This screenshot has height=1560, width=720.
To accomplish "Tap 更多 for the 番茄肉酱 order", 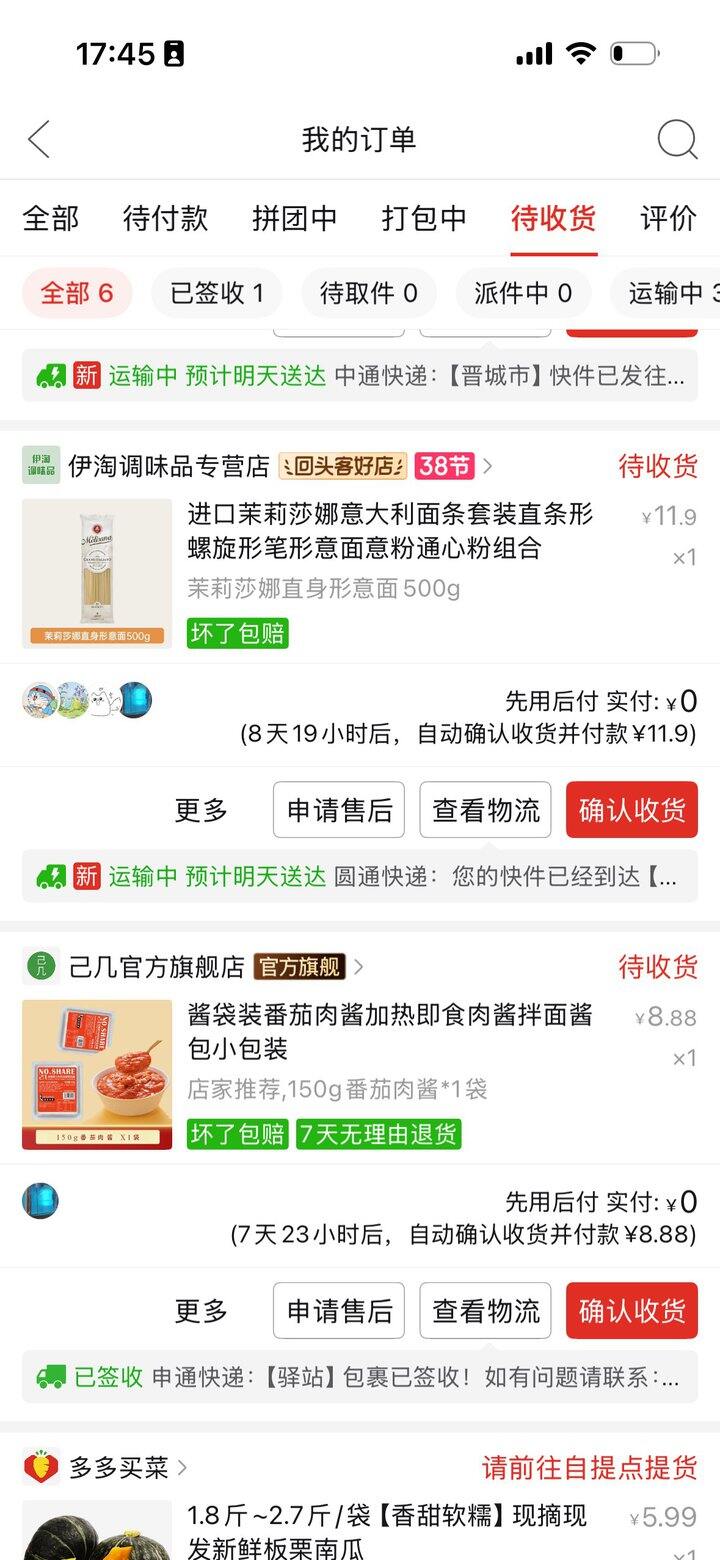I will point(201,1311).
